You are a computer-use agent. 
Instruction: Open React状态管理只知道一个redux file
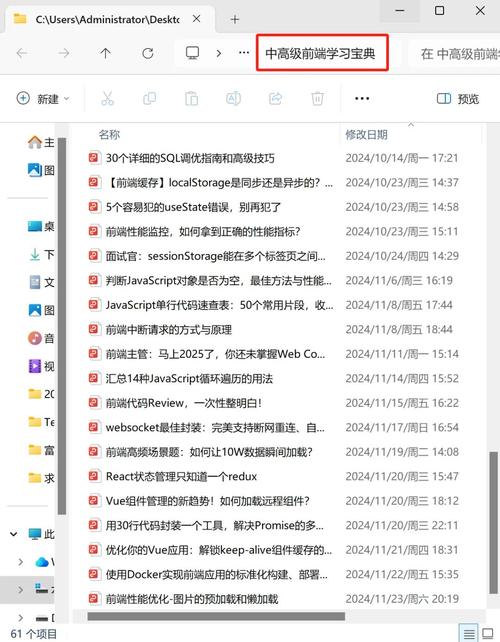(x=181, y=477)
